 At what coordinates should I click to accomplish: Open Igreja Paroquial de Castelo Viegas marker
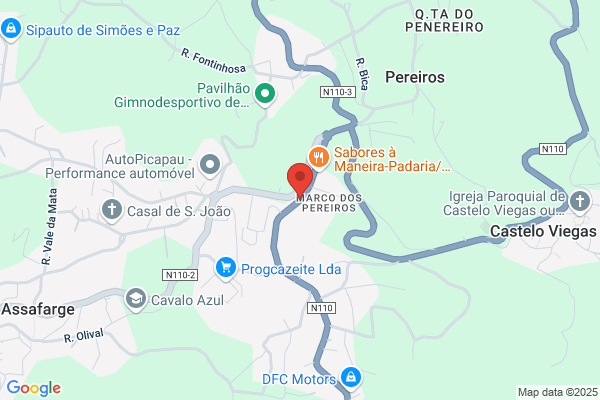pyautogui.click(x=580, y=202)
